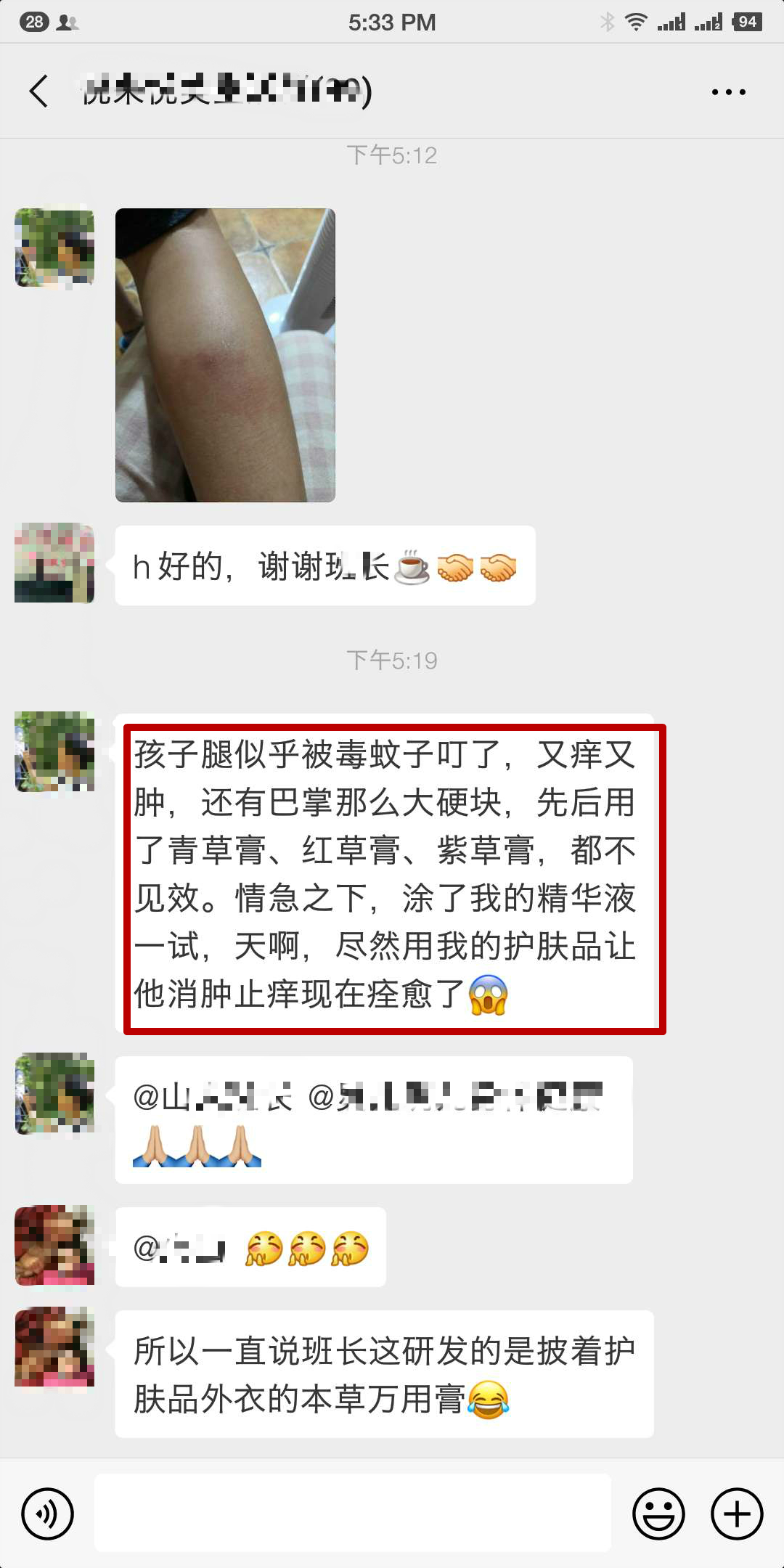This screenshot has height=1568, width=784.
Task: Tap the pink avatar of the last sender
Action: coord(54,1347)
